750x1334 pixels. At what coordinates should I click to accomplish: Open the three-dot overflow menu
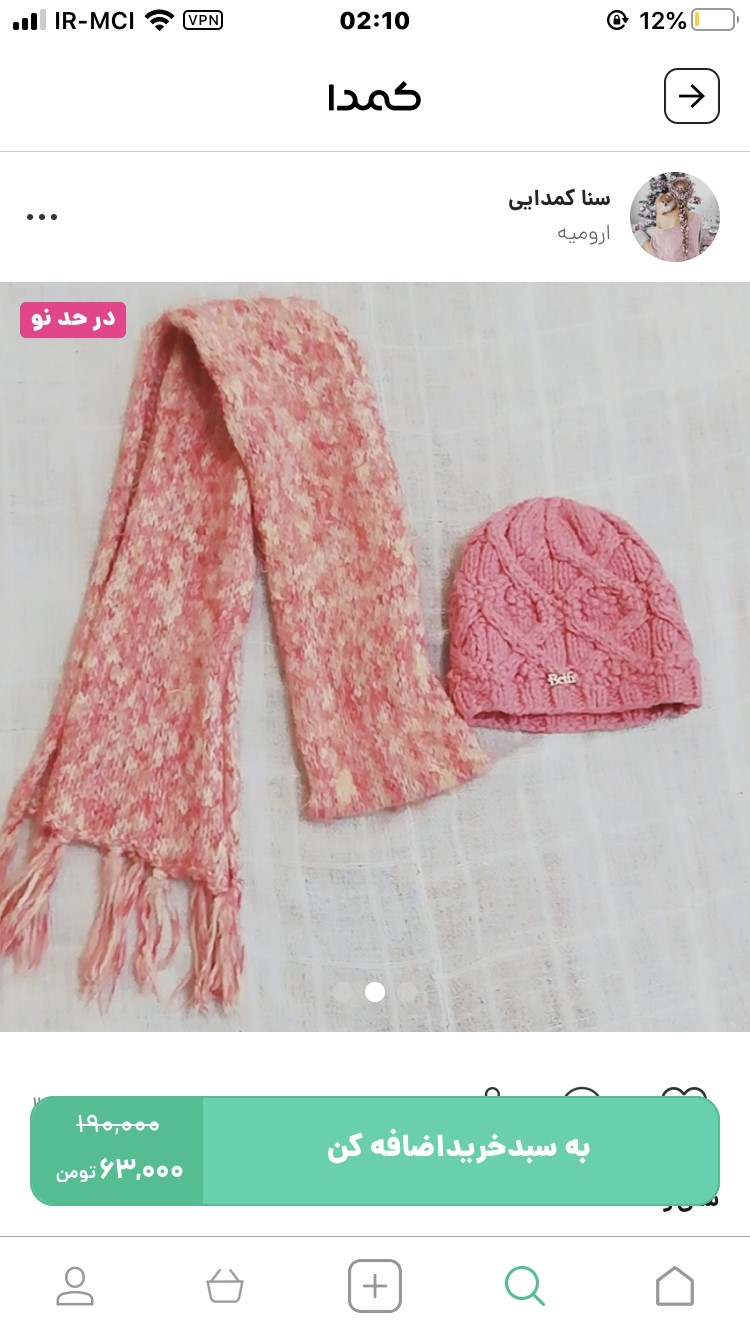point(42,217)
